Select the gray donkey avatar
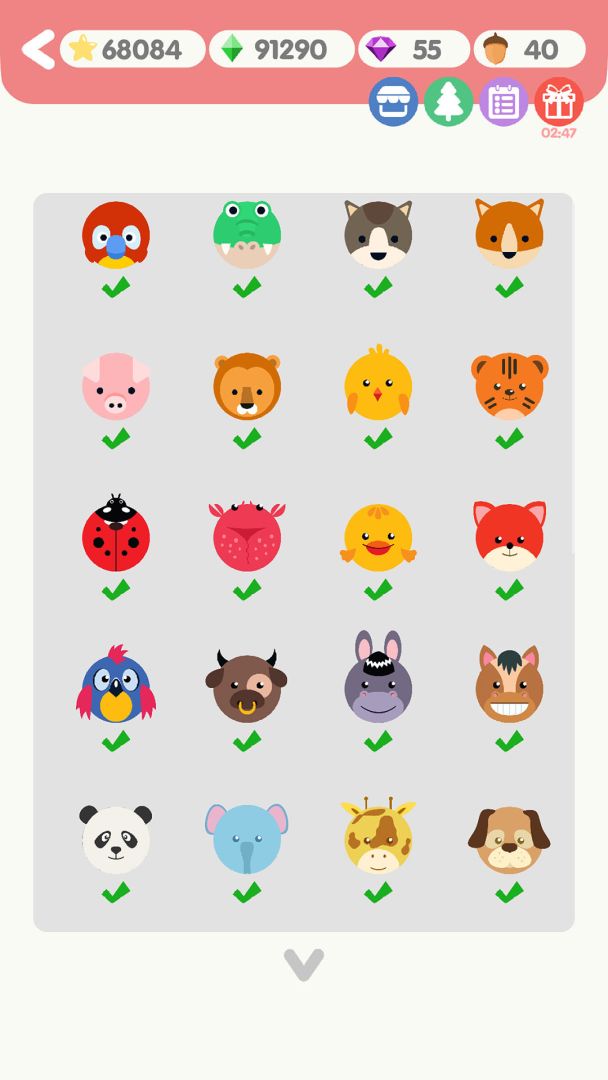The width and height of the screenshot is (608, 1080). [378, 682]
